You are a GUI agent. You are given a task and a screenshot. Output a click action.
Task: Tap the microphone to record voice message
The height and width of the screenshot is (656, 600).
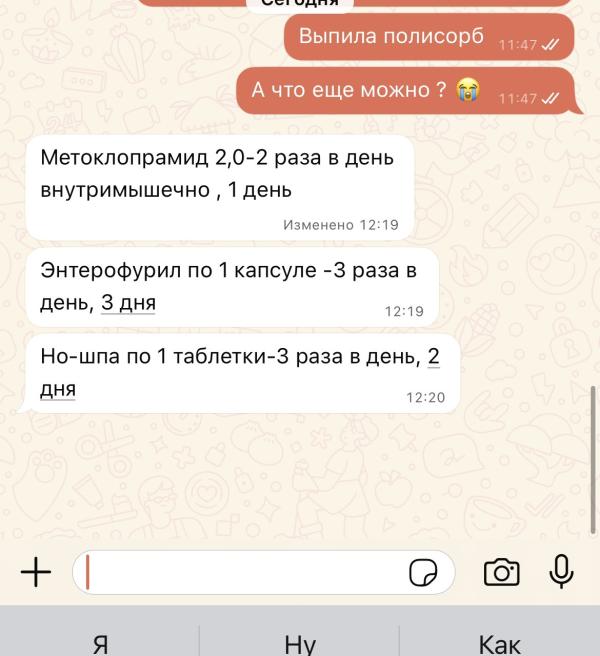(561, 571)
